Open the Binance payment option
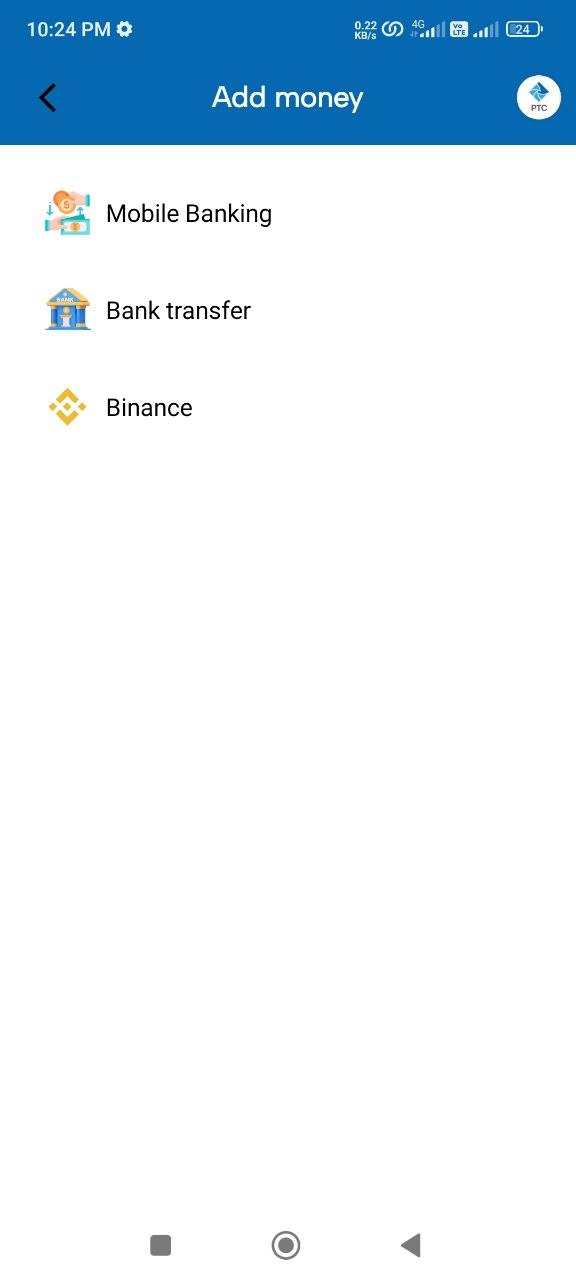This screenshot has width=576, height=1280. [x=288, y=407]
